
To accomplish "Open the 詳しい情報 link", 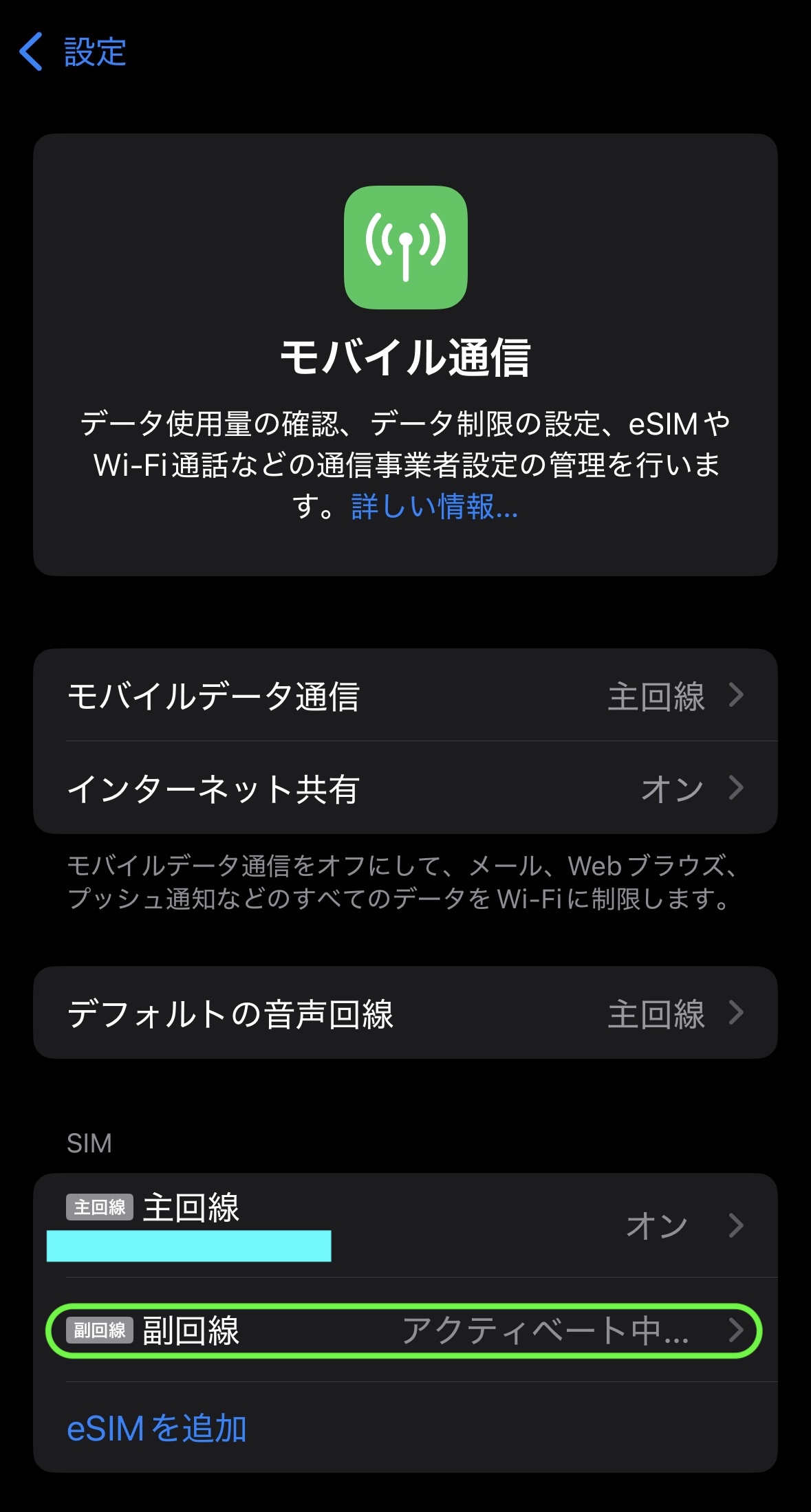I will pyautogui.click(x=434, y=507).
